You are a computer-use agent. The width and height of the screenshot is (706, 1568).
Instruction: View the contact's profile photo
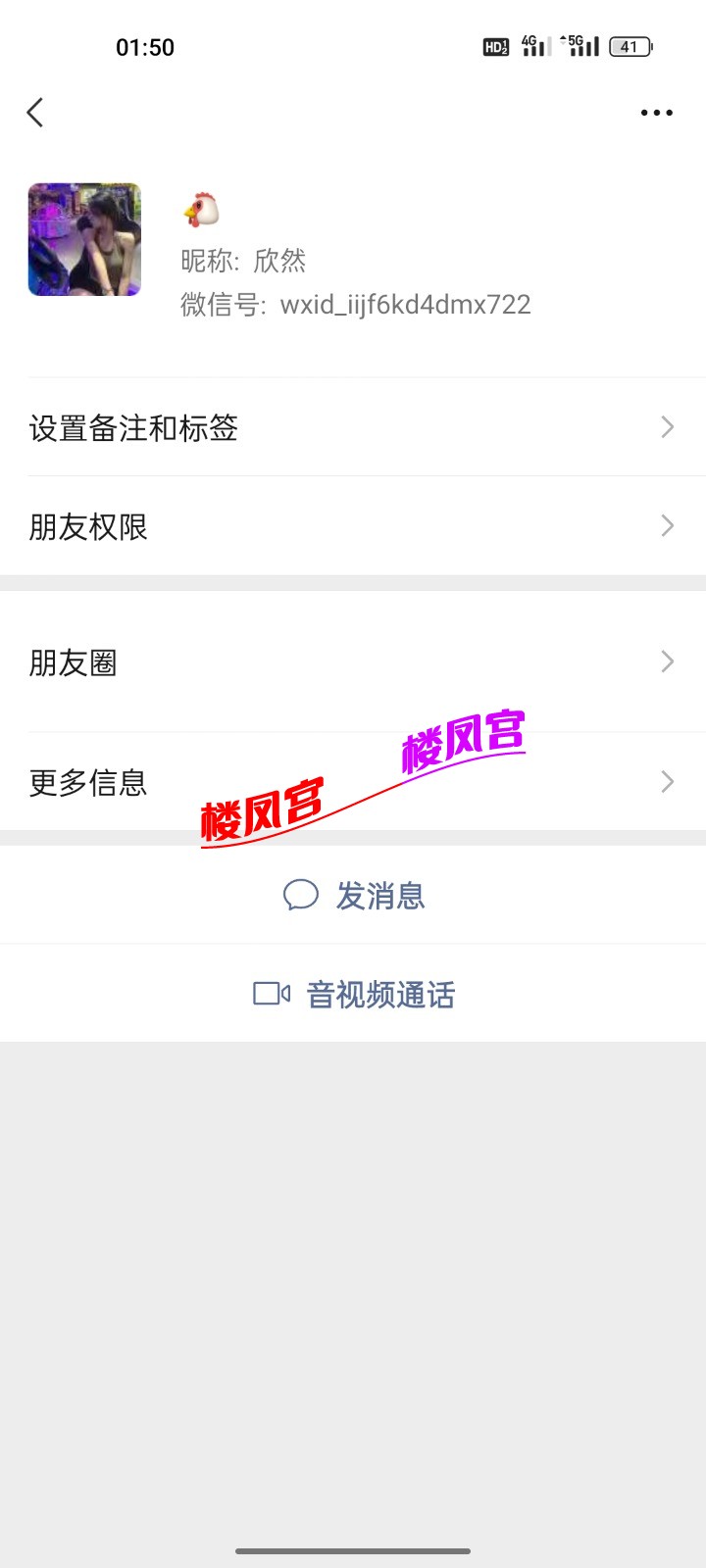tap(84, 239)
